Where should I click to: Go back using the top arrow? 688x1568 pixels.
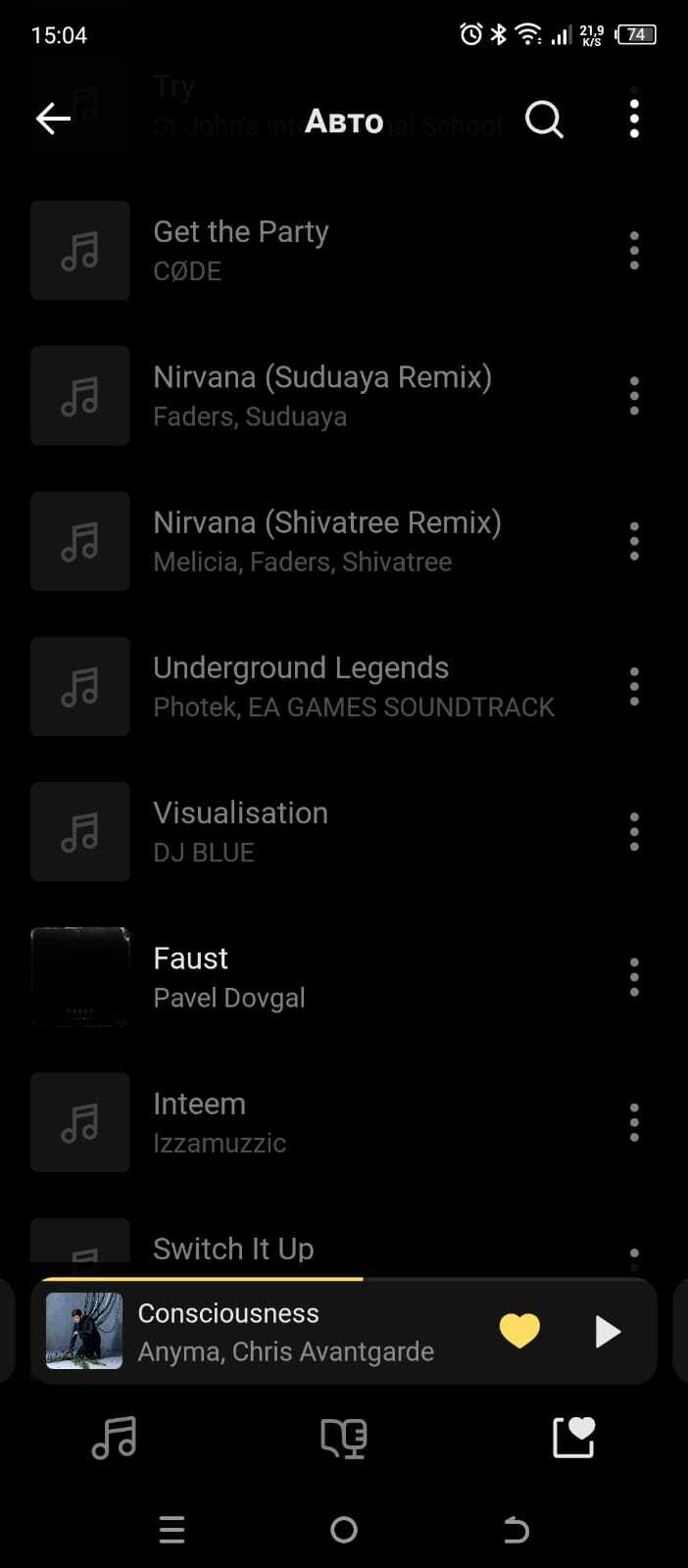[53, 120]
